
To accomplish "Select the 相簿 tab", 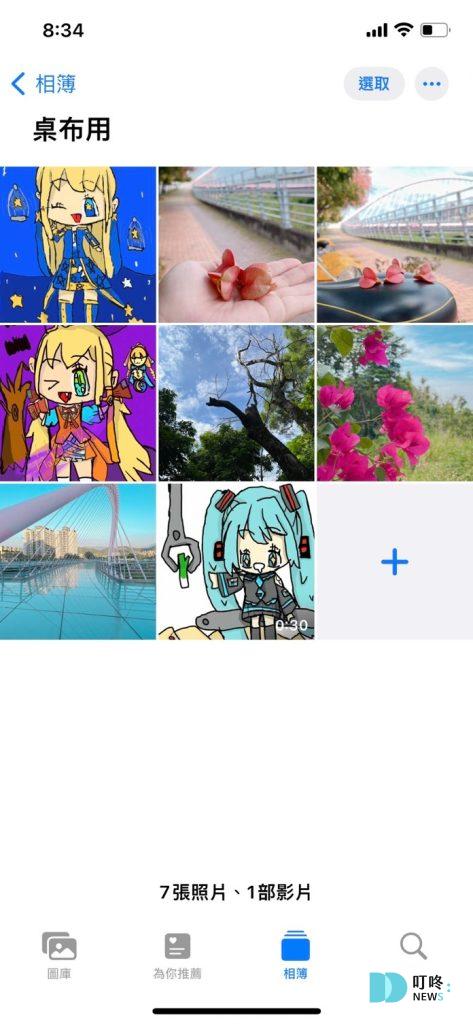I will tap(295, 955).
